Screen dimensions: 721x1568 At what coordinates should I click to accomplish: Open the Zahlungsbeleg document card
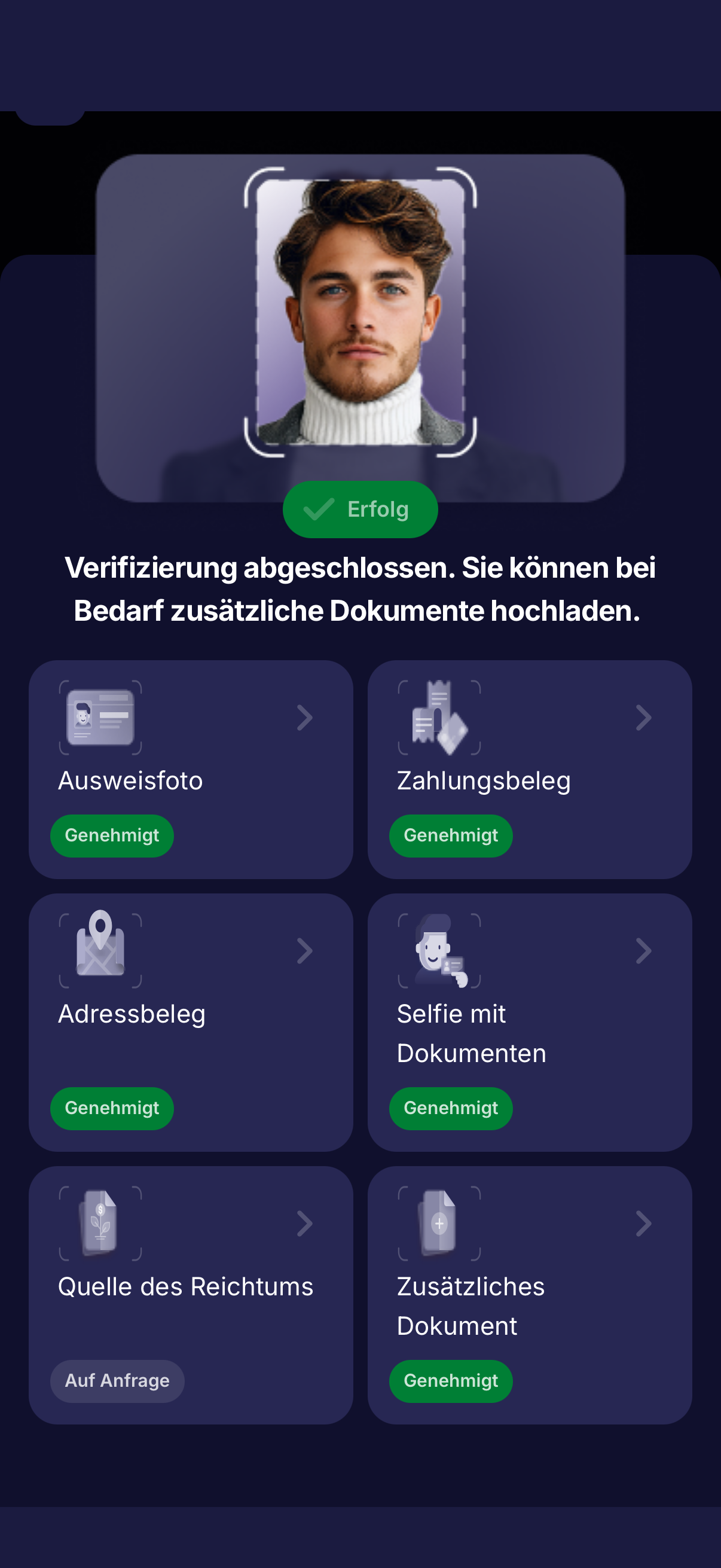(x=529, y=769)
